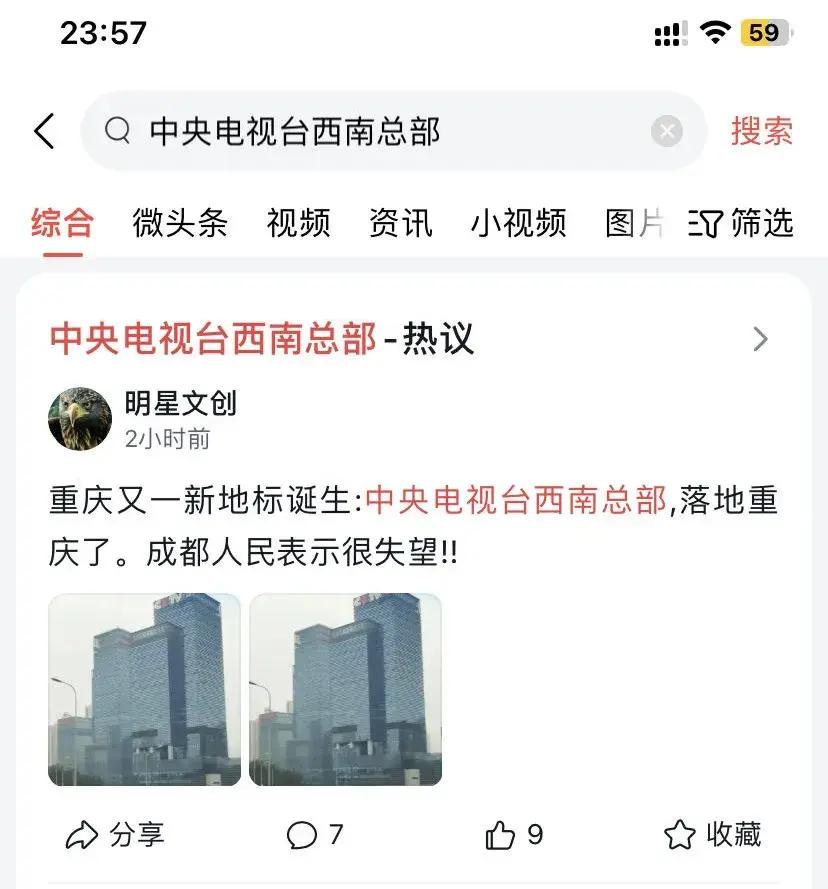
Task: Go back using the back arrow
Action: pyautogui.click(x=44, y=132)
